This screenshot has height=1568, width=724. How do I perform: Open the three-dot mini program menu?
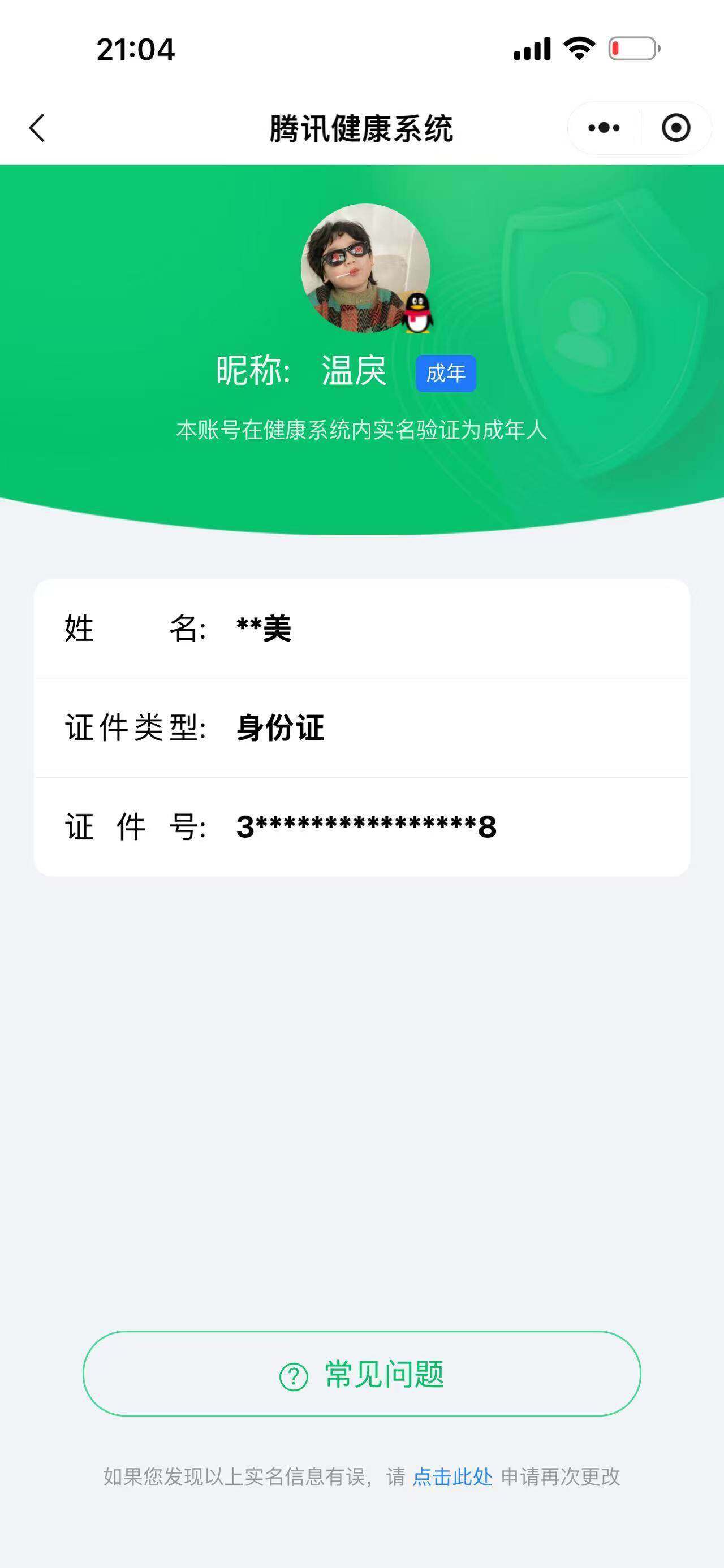click(x=604, y=128)
